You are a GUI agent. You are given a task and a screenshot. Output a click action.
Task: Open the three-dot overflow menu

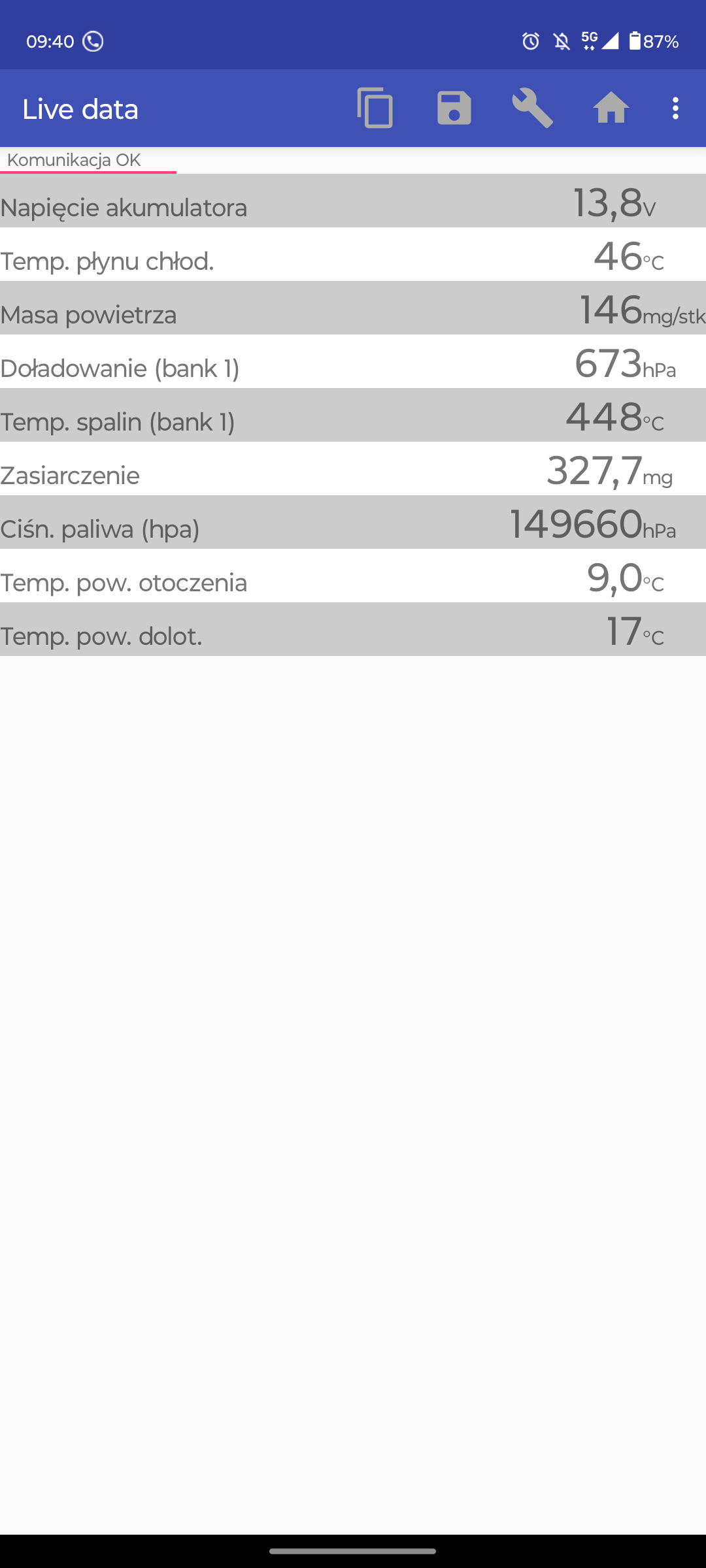point(675,108)
